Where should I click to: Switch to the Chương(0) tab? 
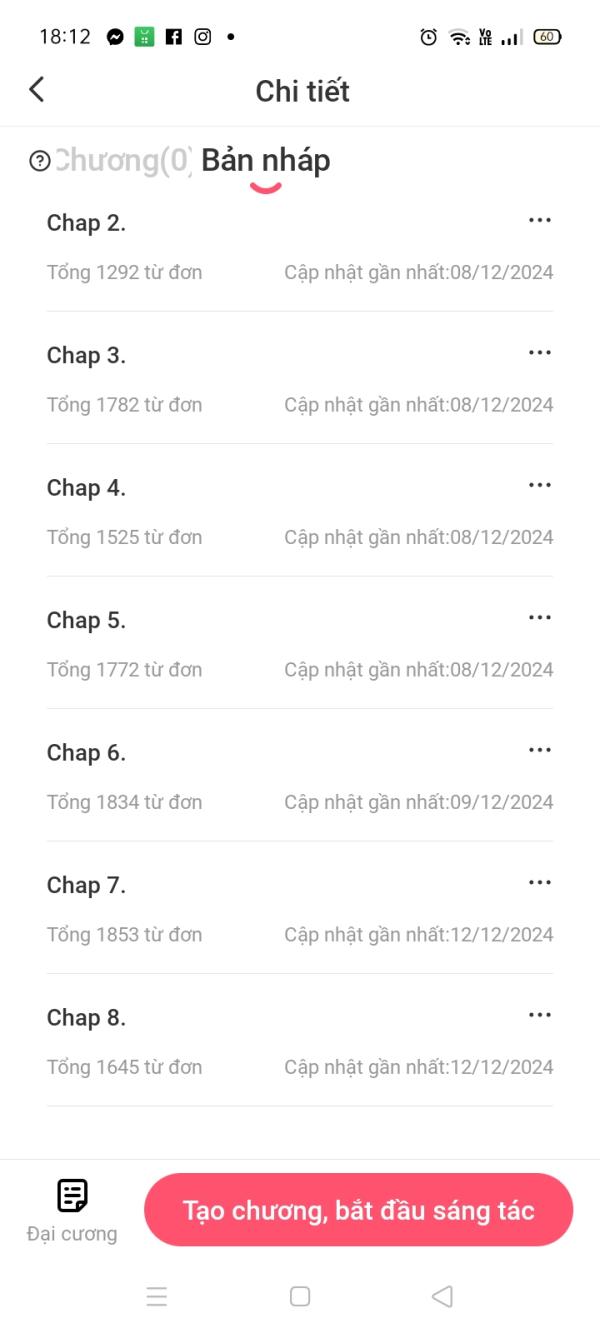tap(122, 161)
